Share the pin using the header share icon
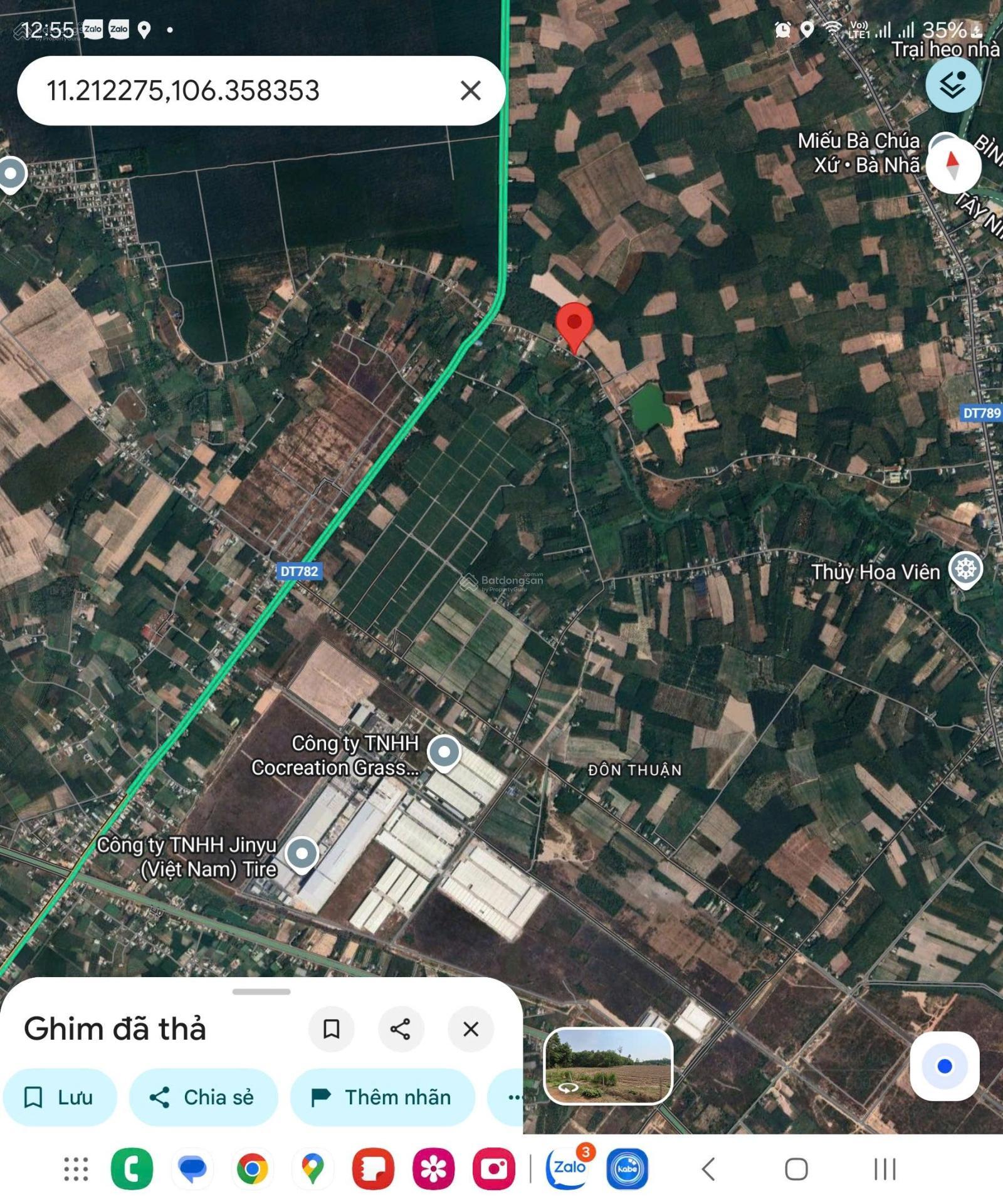1003x1204 pixels. point(401,1029)
